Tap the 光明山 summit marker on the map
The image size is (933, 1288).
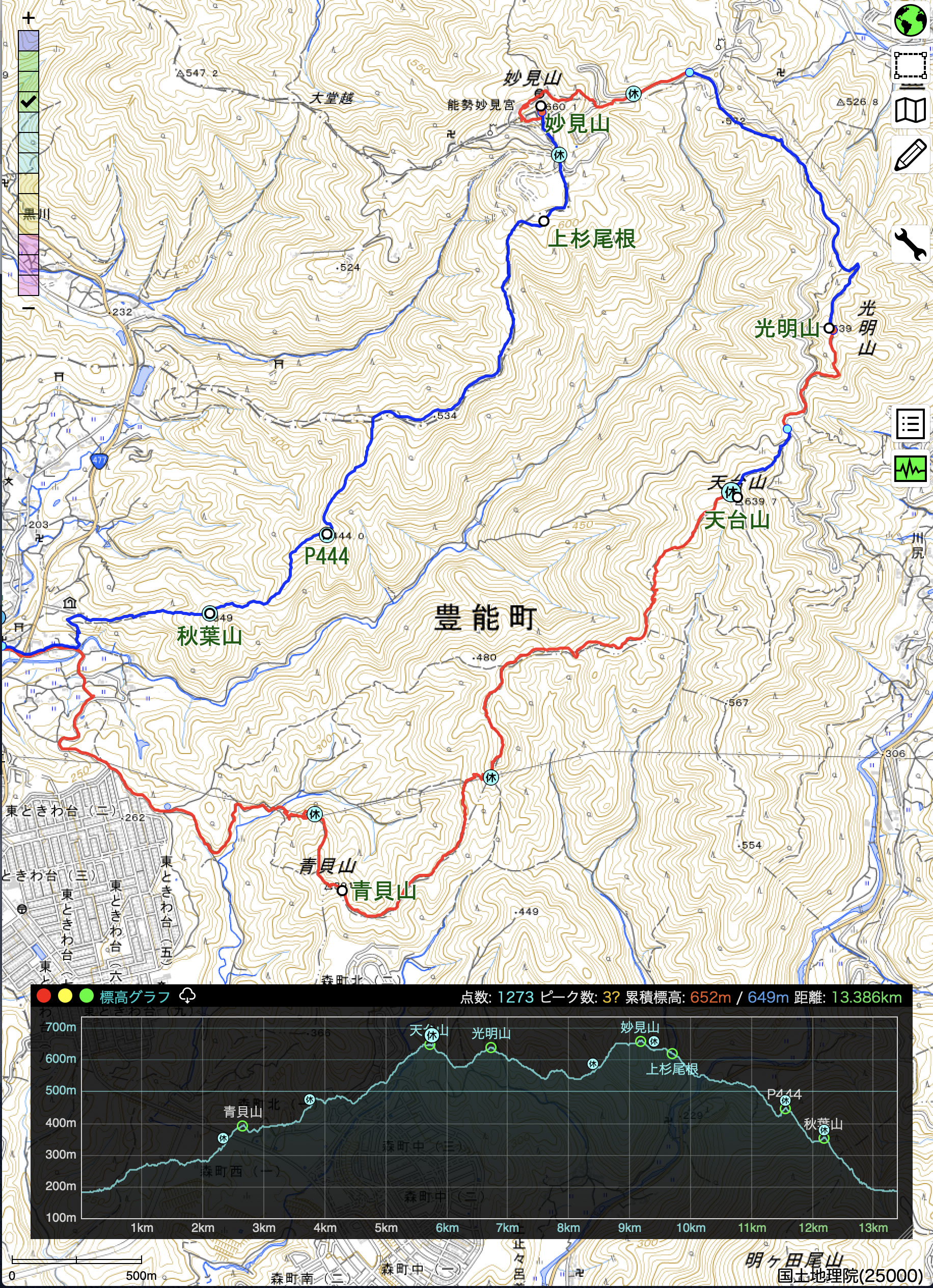(829, 328)
